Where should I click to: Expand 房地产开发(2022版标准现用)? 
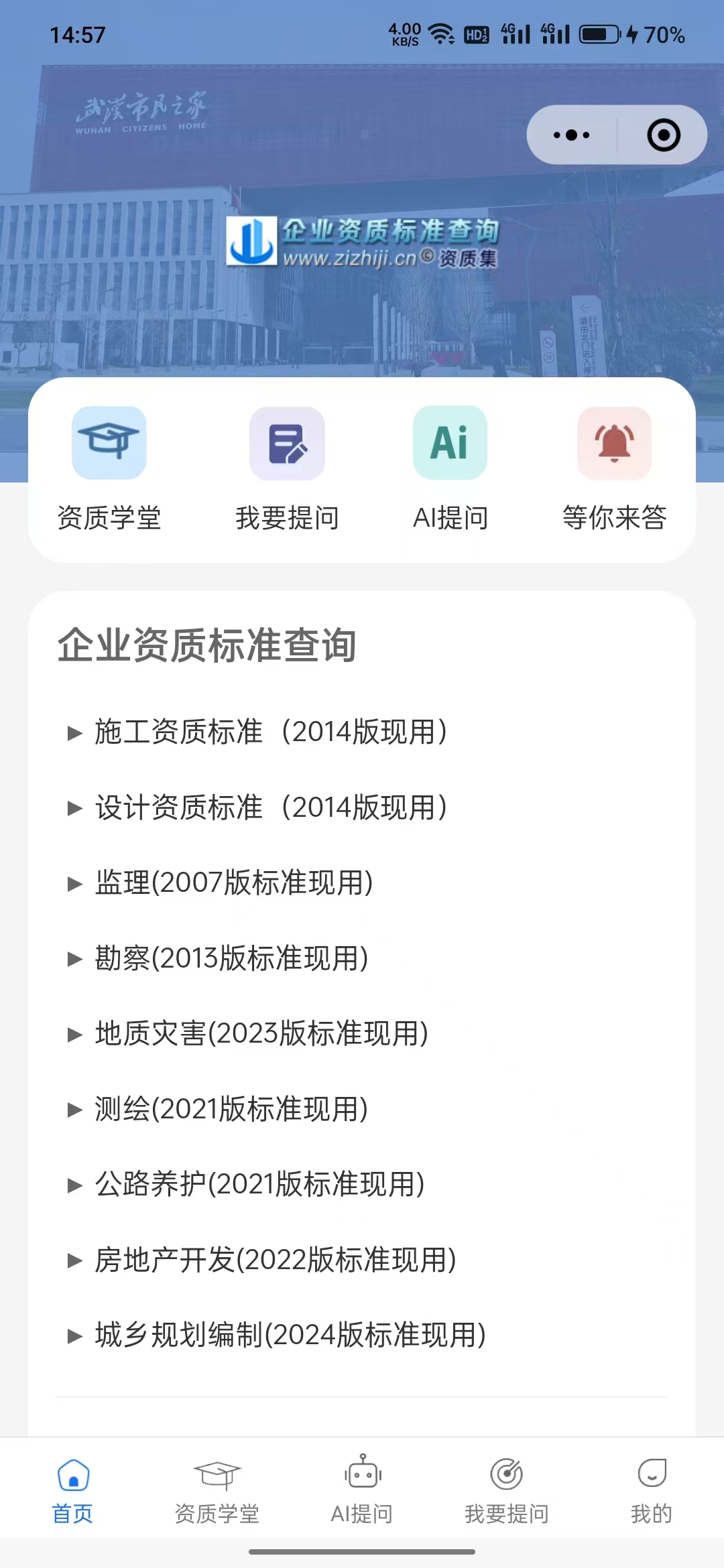(x=275, y=1260)
